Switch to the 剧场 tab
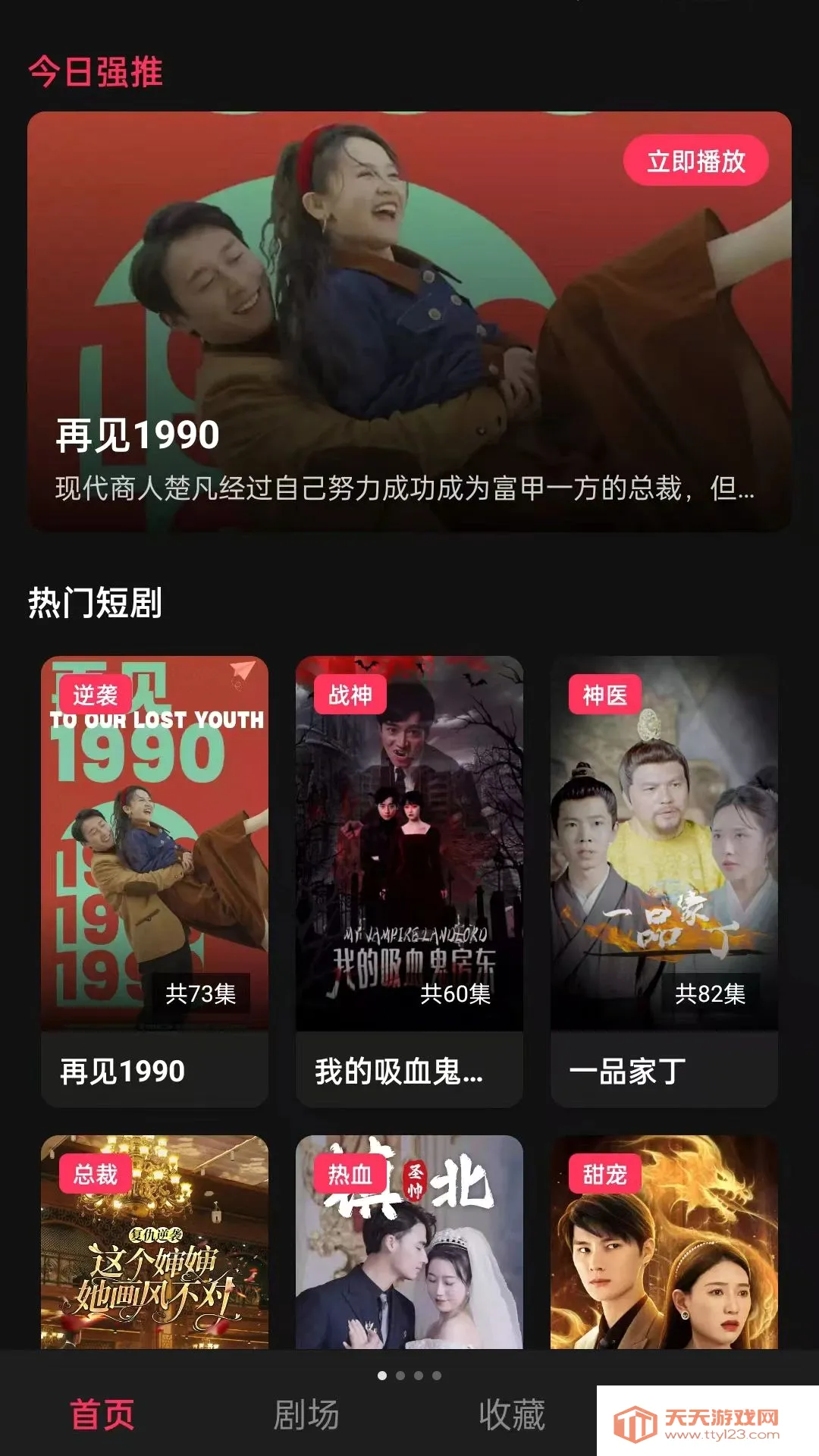819x1456 pixels. point(306,1415)
